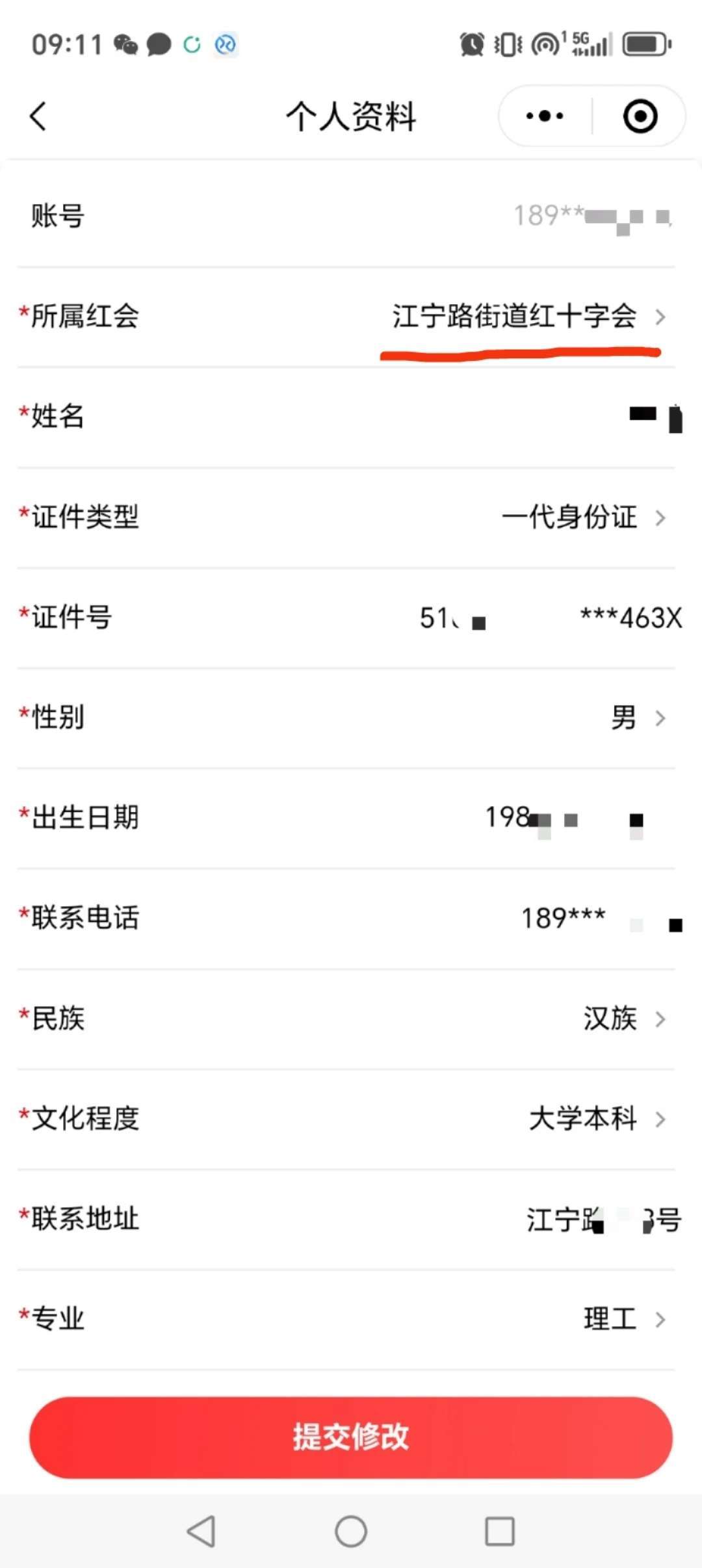Open the system recent apps button

click(500, 1531)
